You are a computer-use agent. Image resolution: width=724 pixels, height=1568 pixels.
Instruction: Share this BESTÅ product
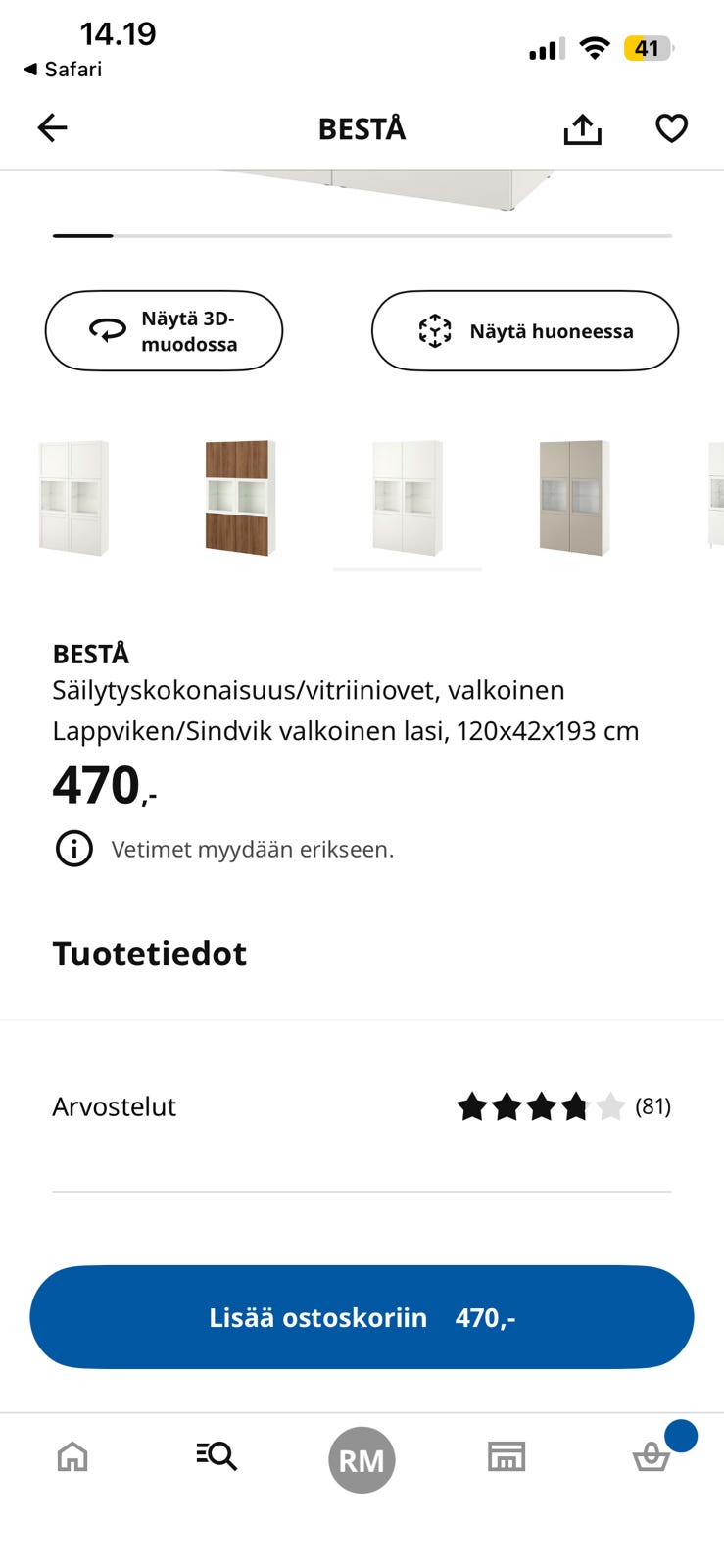582,128
